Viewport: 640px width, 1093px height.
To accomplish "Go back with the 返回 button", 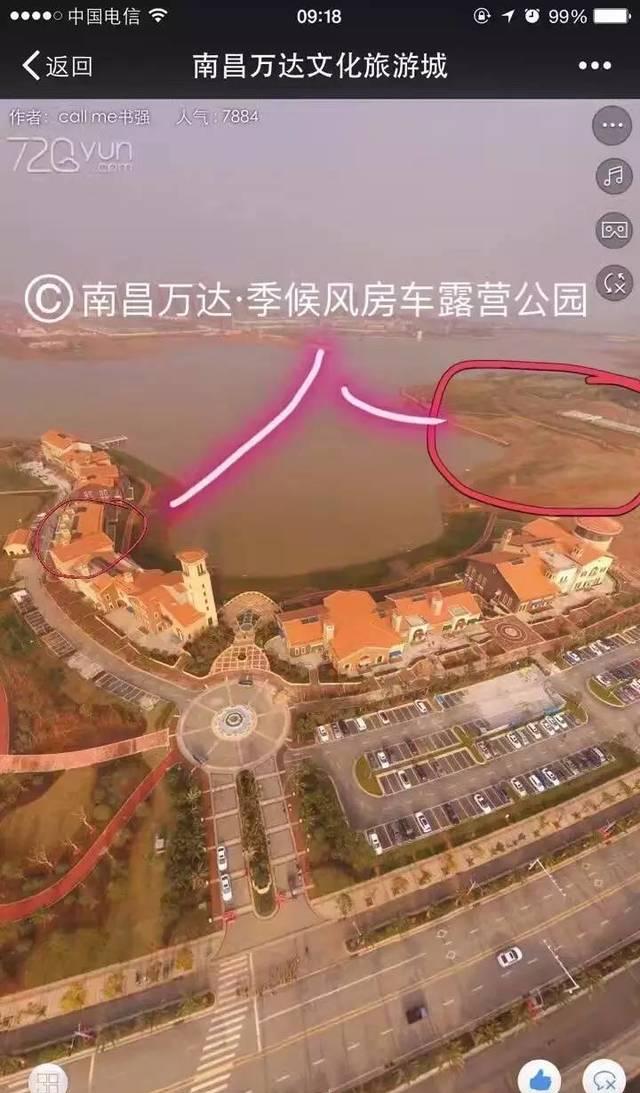I will (57, 66).
